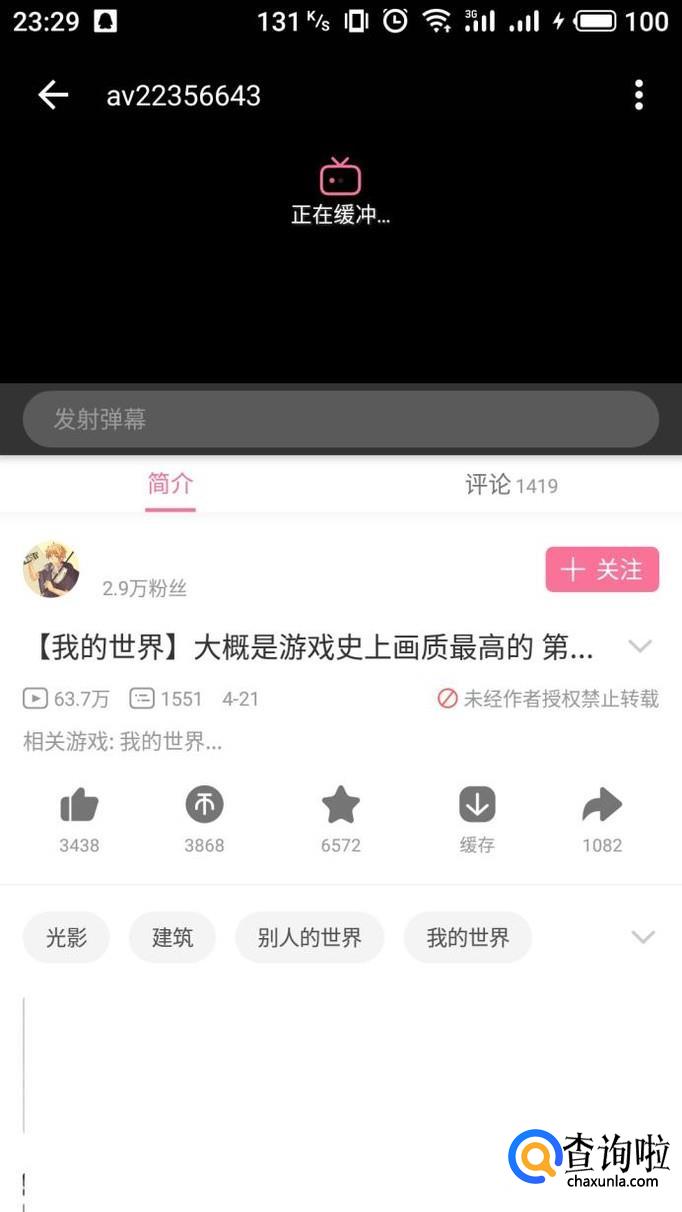Open the uploader's avatar profile
682x1212 pixels.
point(51,569)
